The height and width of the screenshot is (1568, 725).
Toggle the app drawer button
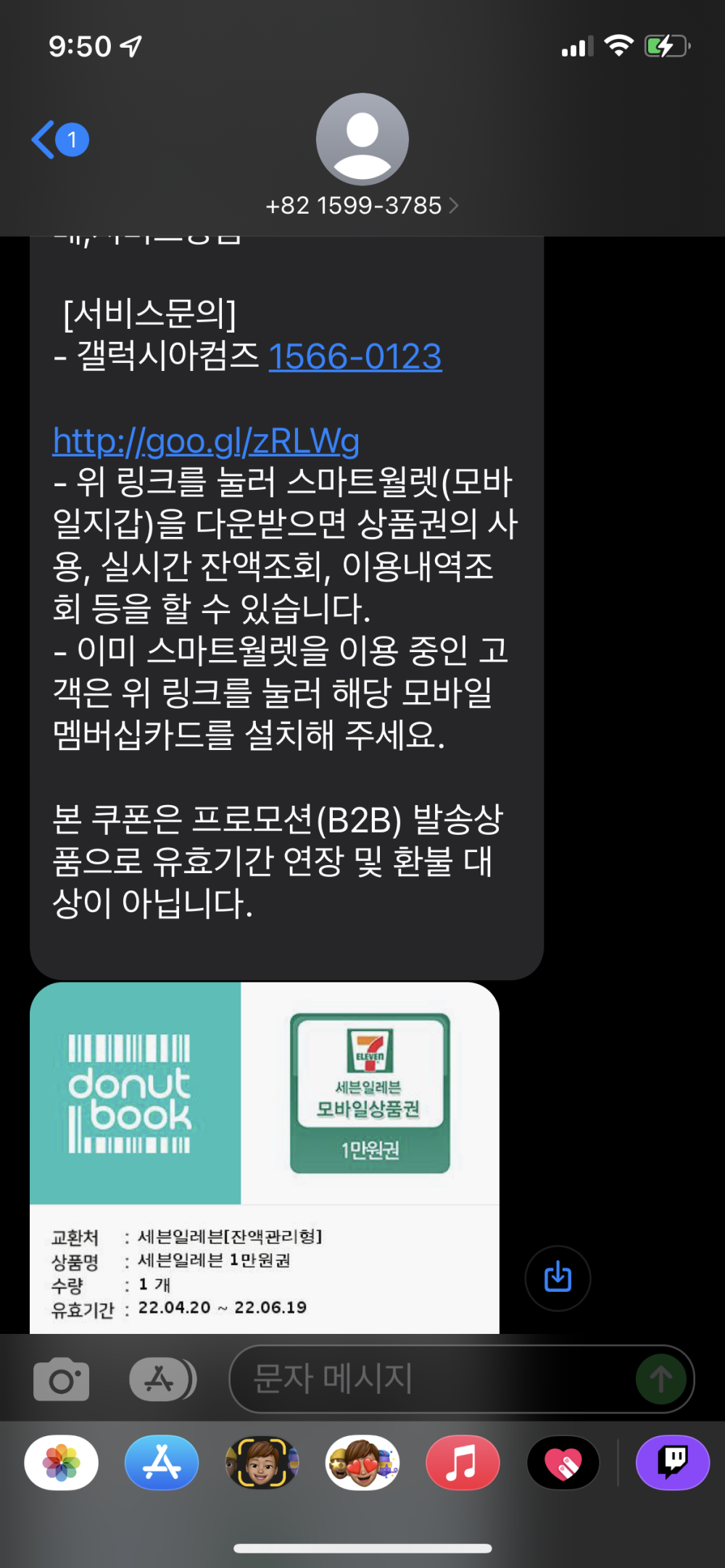click(162, 1380)
